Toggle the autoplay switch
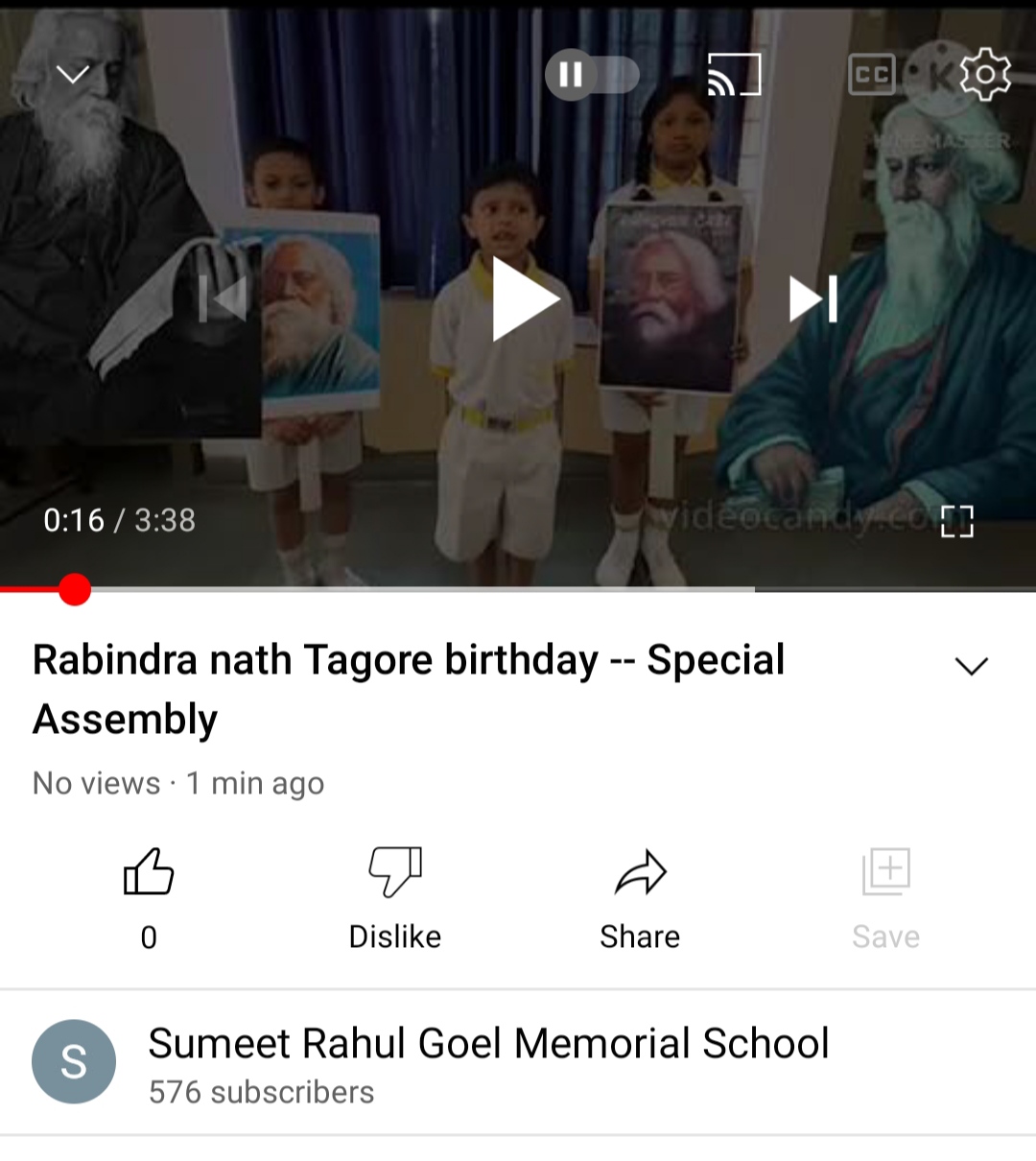1036x1161 pixels. coord(591,75)
